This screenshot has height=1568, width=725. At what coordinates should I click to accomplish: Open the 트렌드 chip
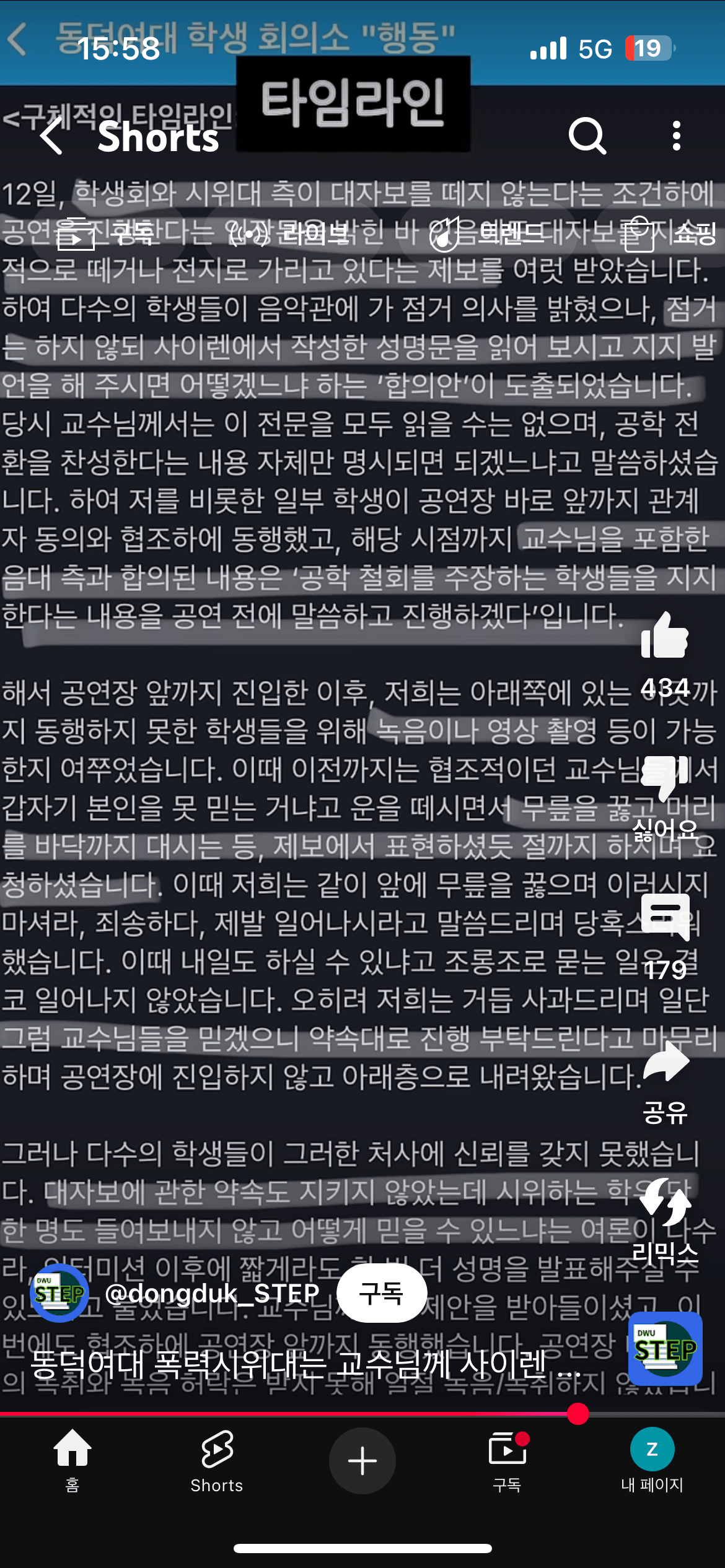486,235
